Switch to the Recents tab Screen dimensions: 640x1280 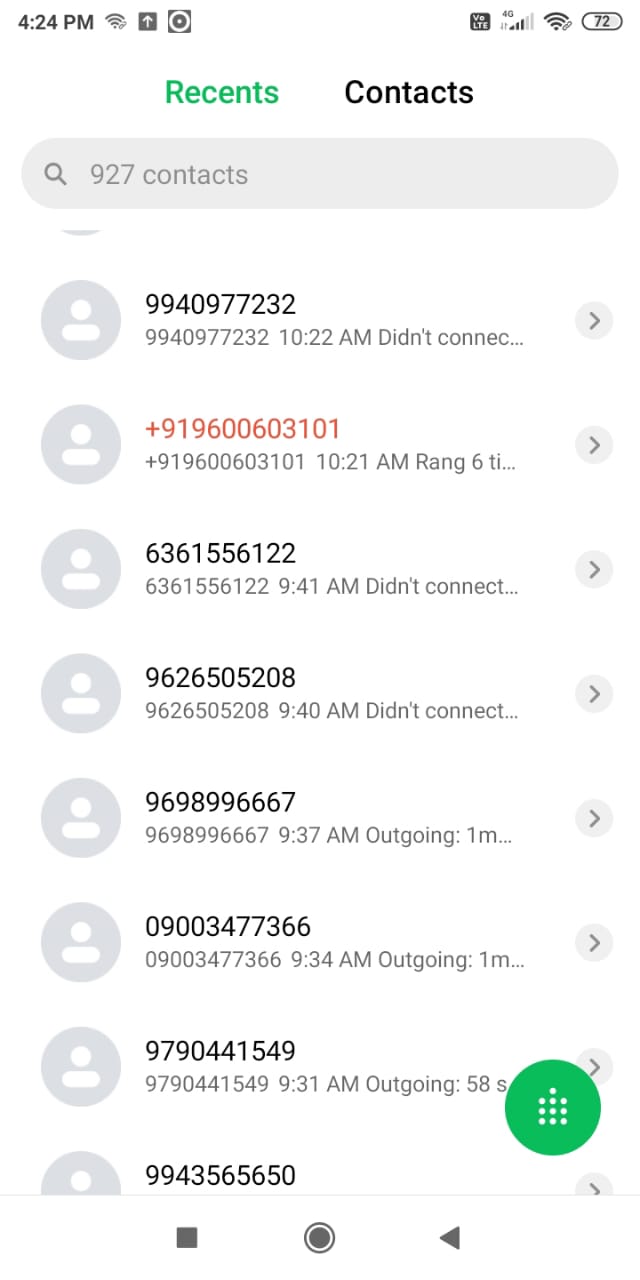coord(222,92)
